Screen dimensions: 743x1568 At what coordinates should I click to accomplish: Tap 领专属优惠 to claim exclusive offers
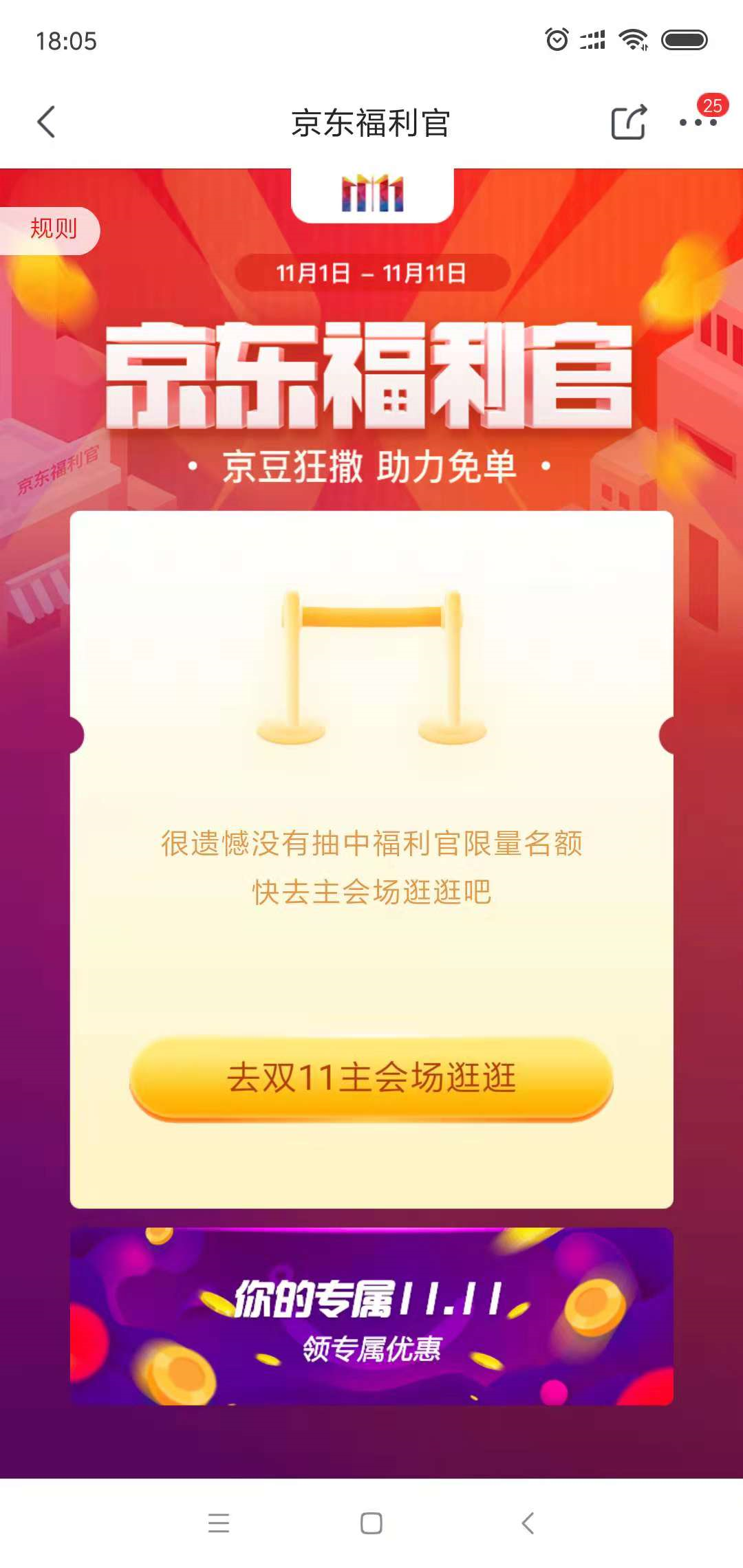[371, 1349]
